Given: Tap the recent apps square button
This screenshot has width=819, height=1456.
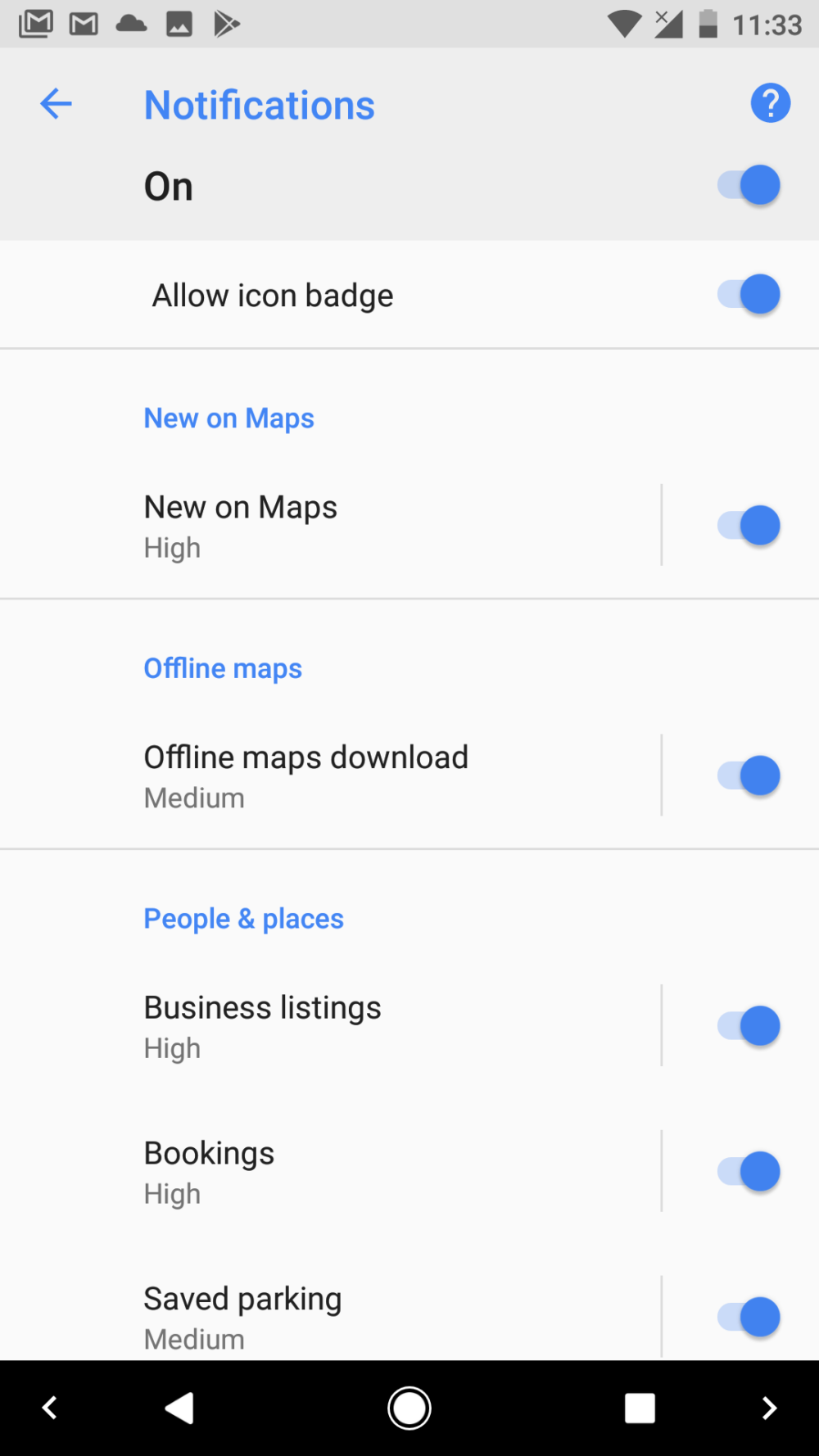Looking at the screenshot, I should 640,1408.
